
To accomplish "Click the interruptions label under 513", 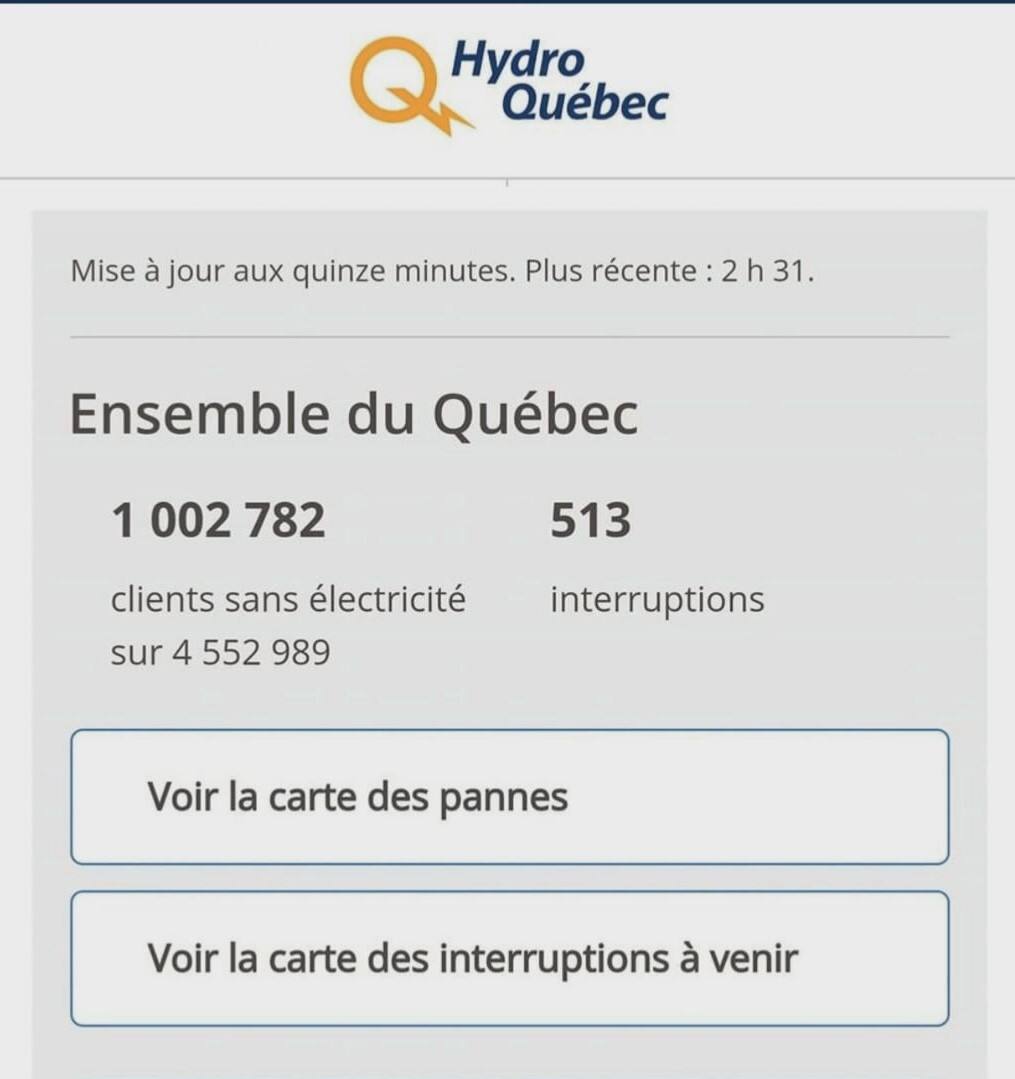I will click(x=659, y=599).
